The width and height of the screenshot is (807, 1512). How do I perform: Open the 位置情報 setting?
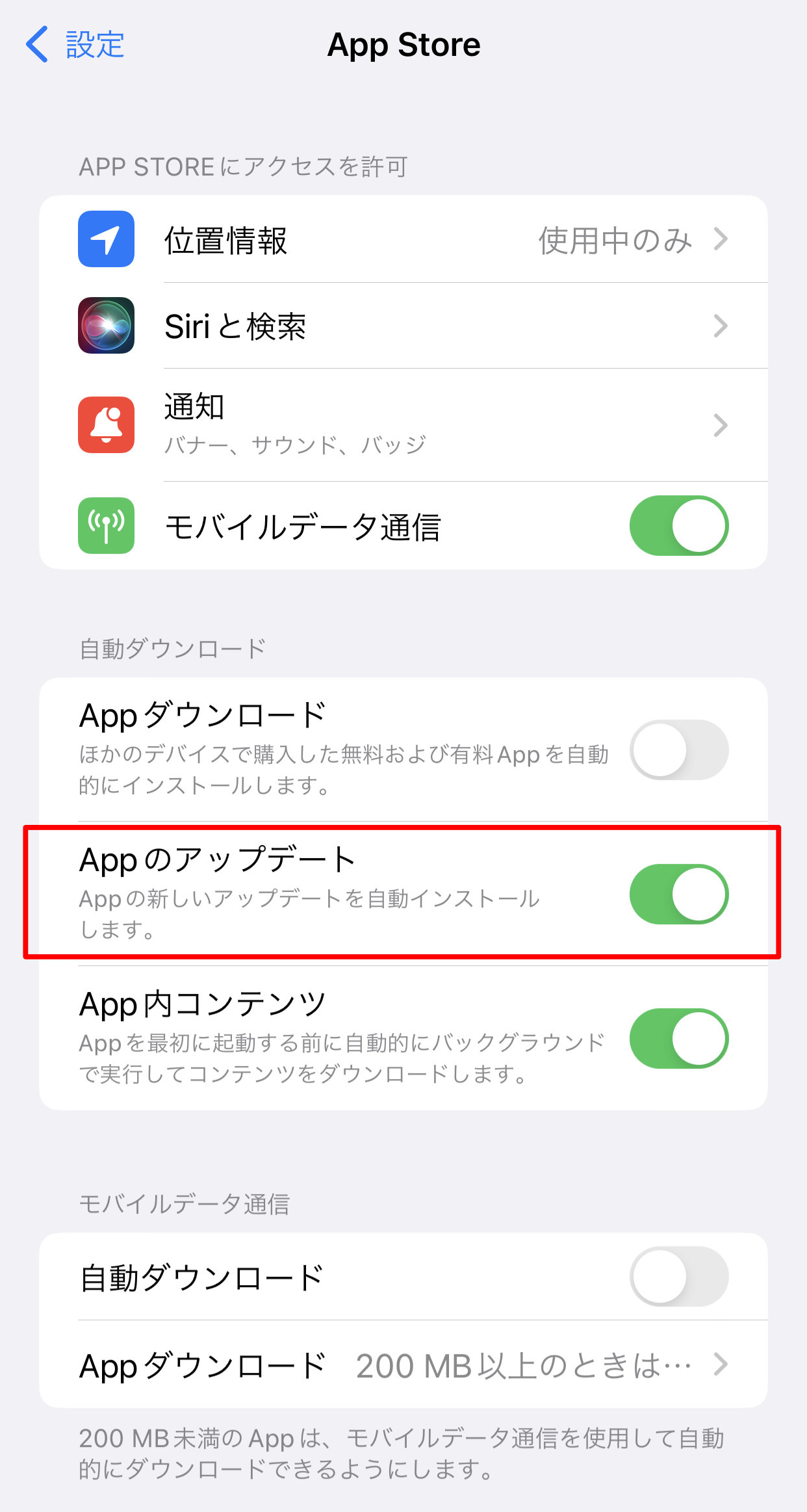point(403,239)
